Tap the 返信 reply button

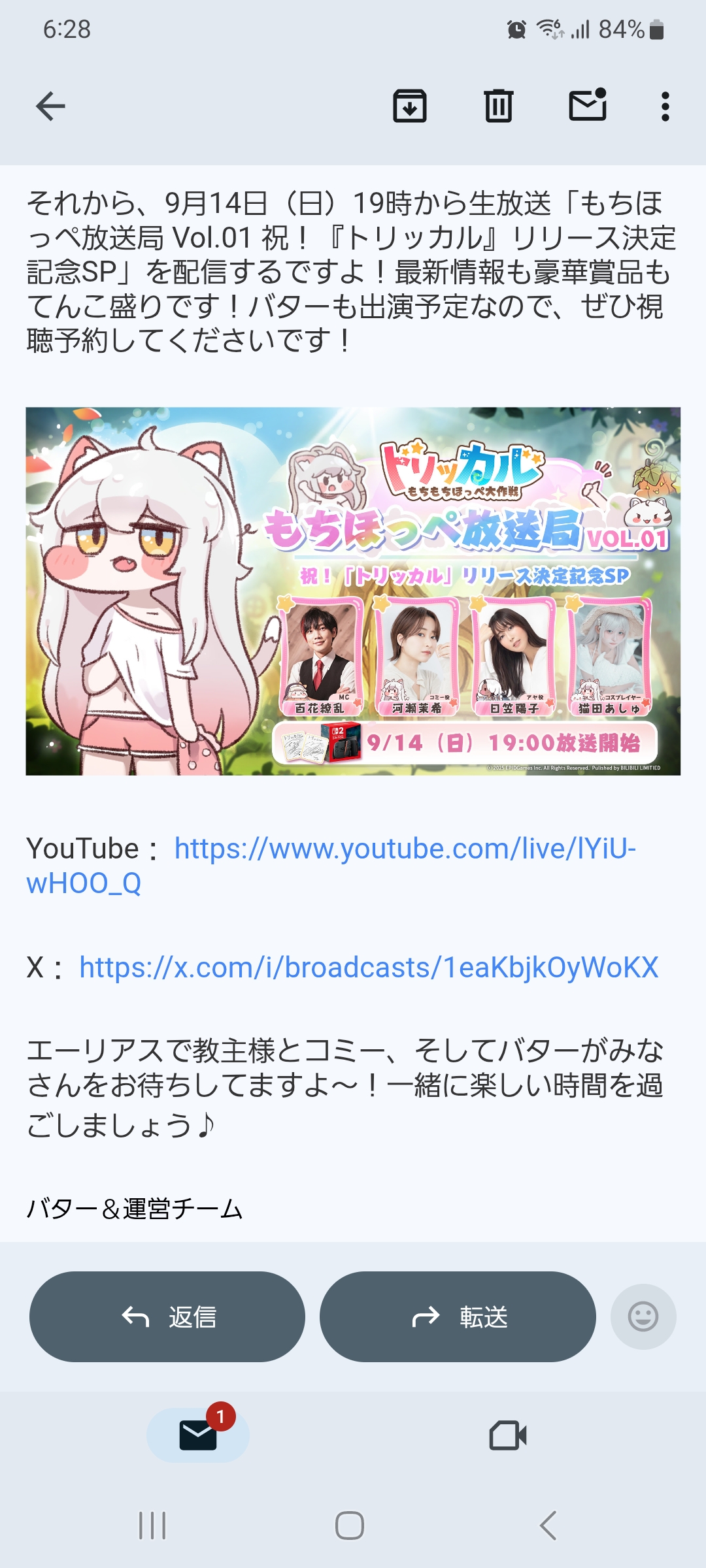click(167, 1316)
